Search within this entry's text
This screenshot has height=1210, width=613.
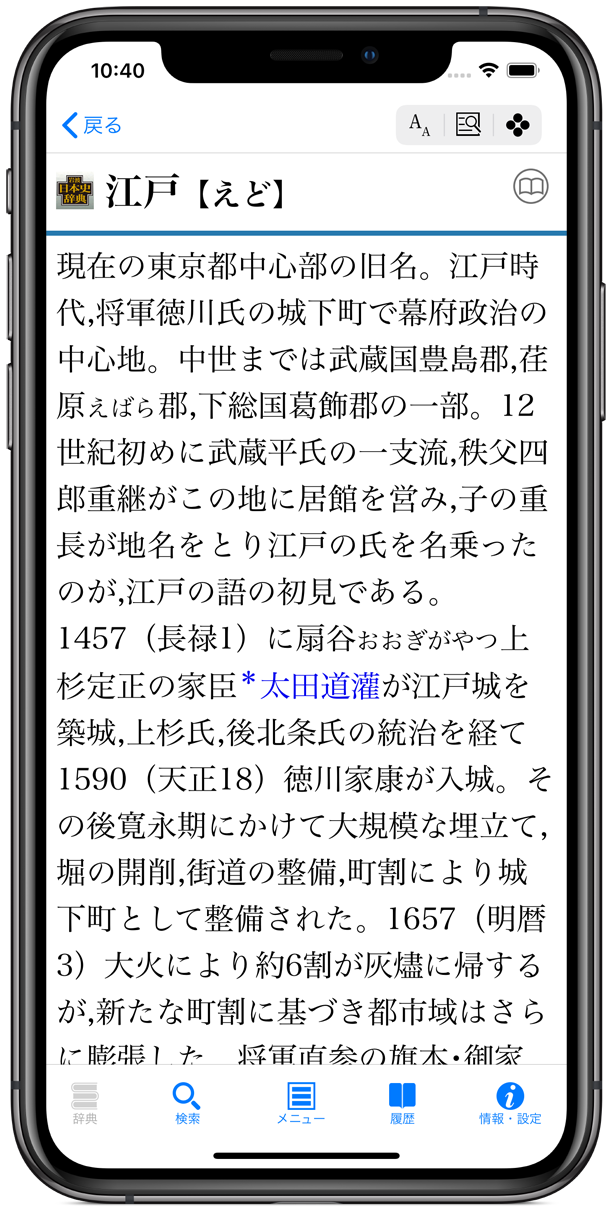point(468,125)
